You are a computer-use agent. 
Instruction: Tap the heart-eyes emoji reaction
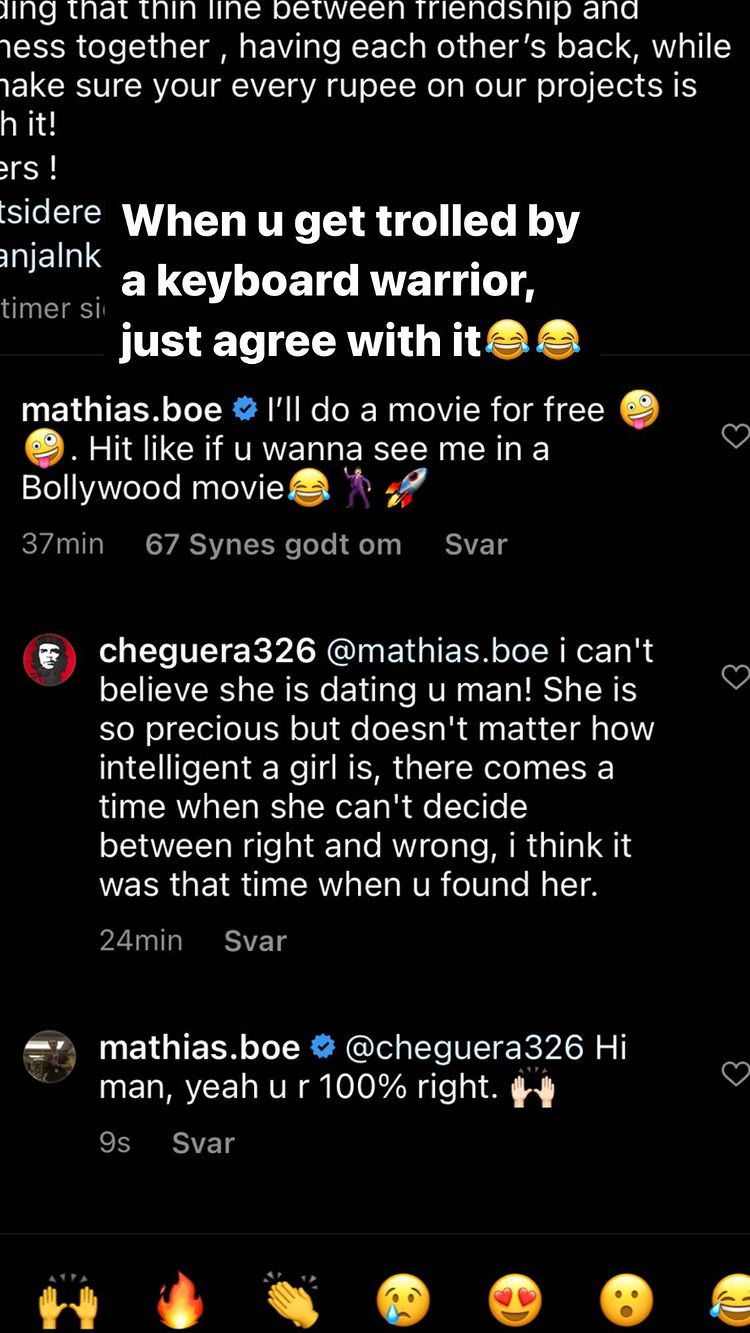517,1297
